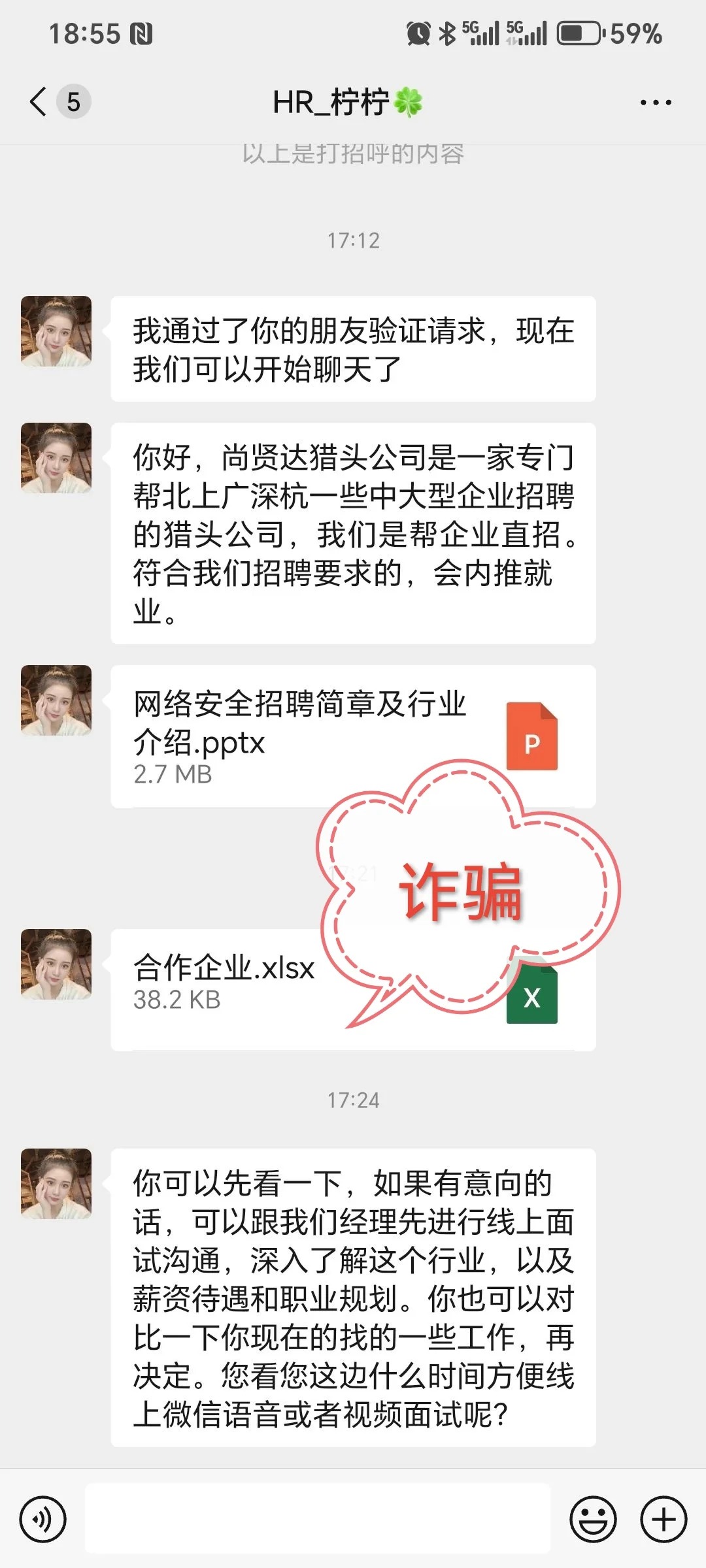
Task: Open the 合作企业.xlsx file
Action: tap(222, 988)
